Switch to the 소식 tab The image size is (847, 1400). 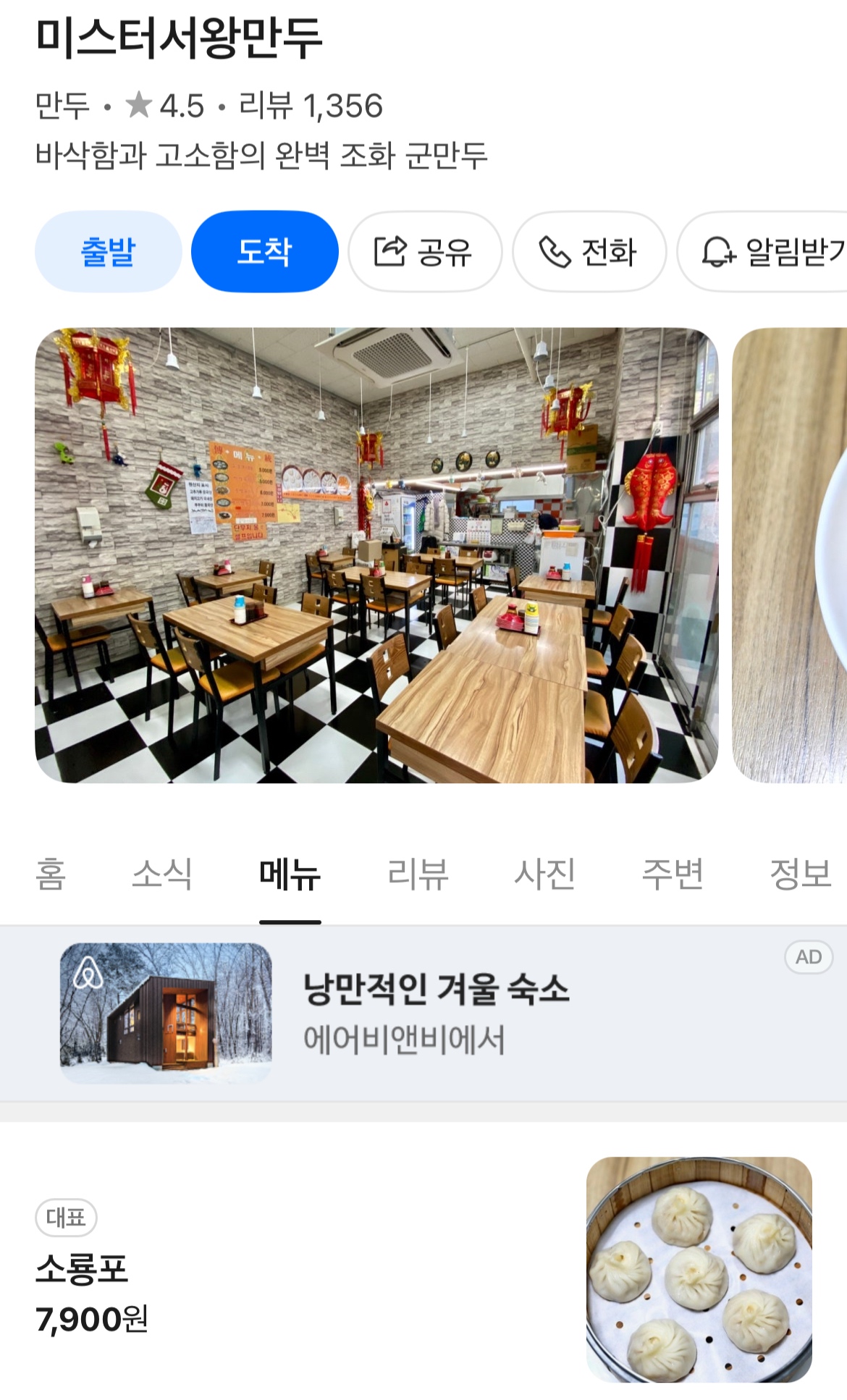tap(162, 874)
